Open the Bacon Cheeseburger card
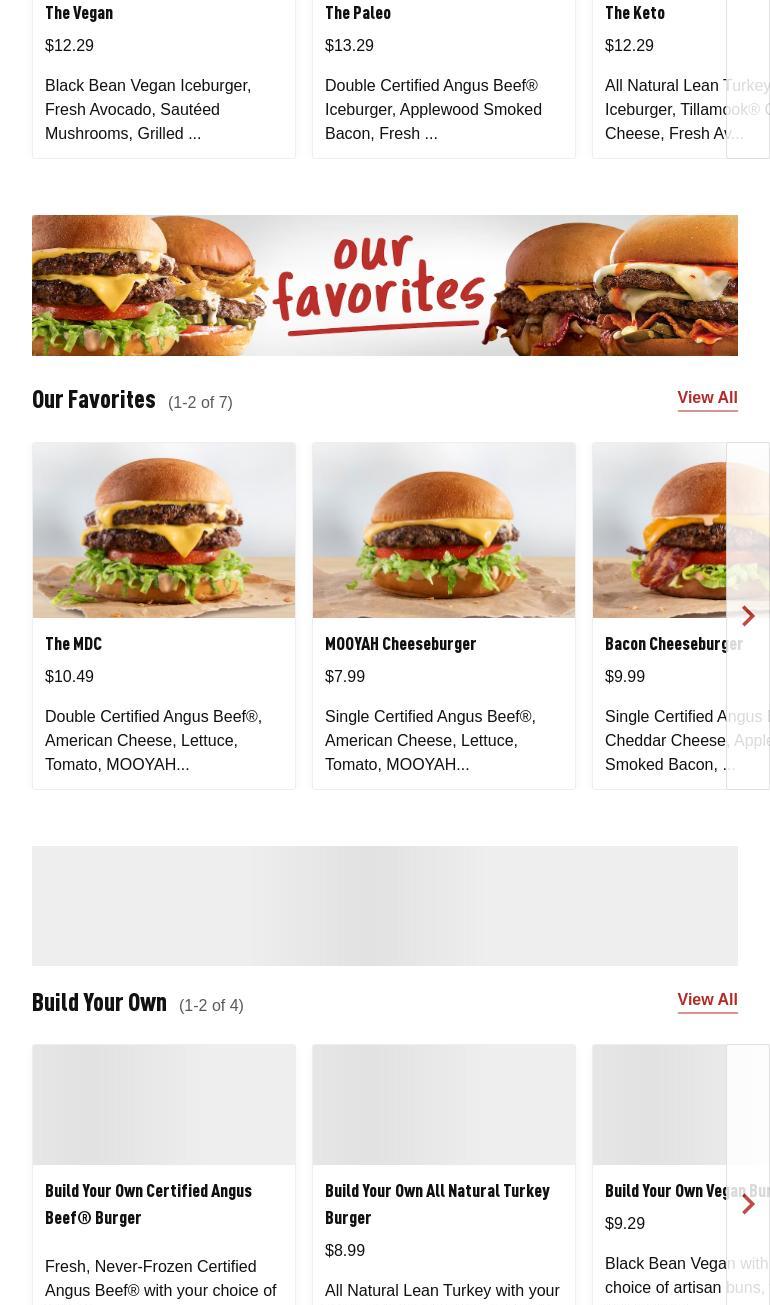Image resolution: width=770 pixels, height=1305 pixels. (660, 614)
